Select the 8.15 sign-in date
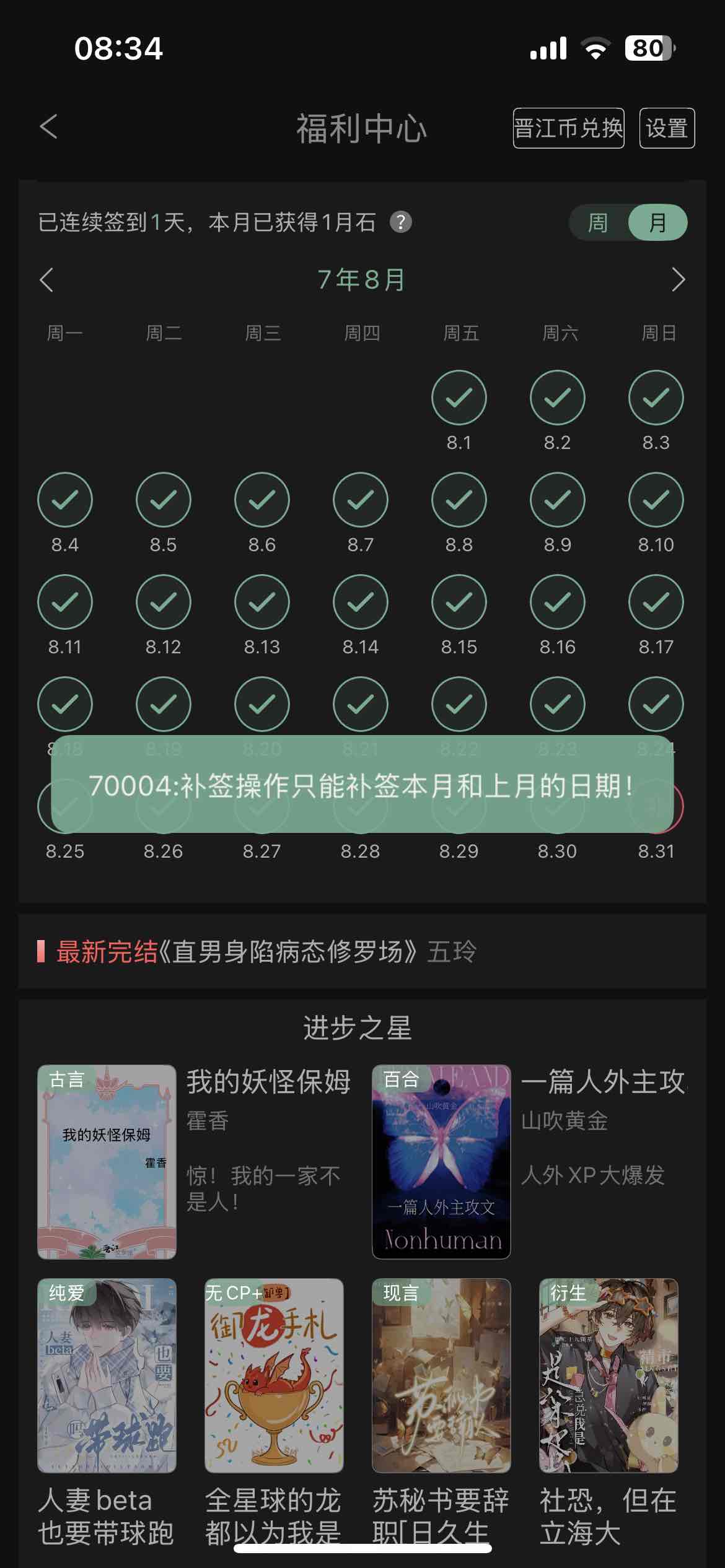725x1568 pixels. tap(459, 602)
